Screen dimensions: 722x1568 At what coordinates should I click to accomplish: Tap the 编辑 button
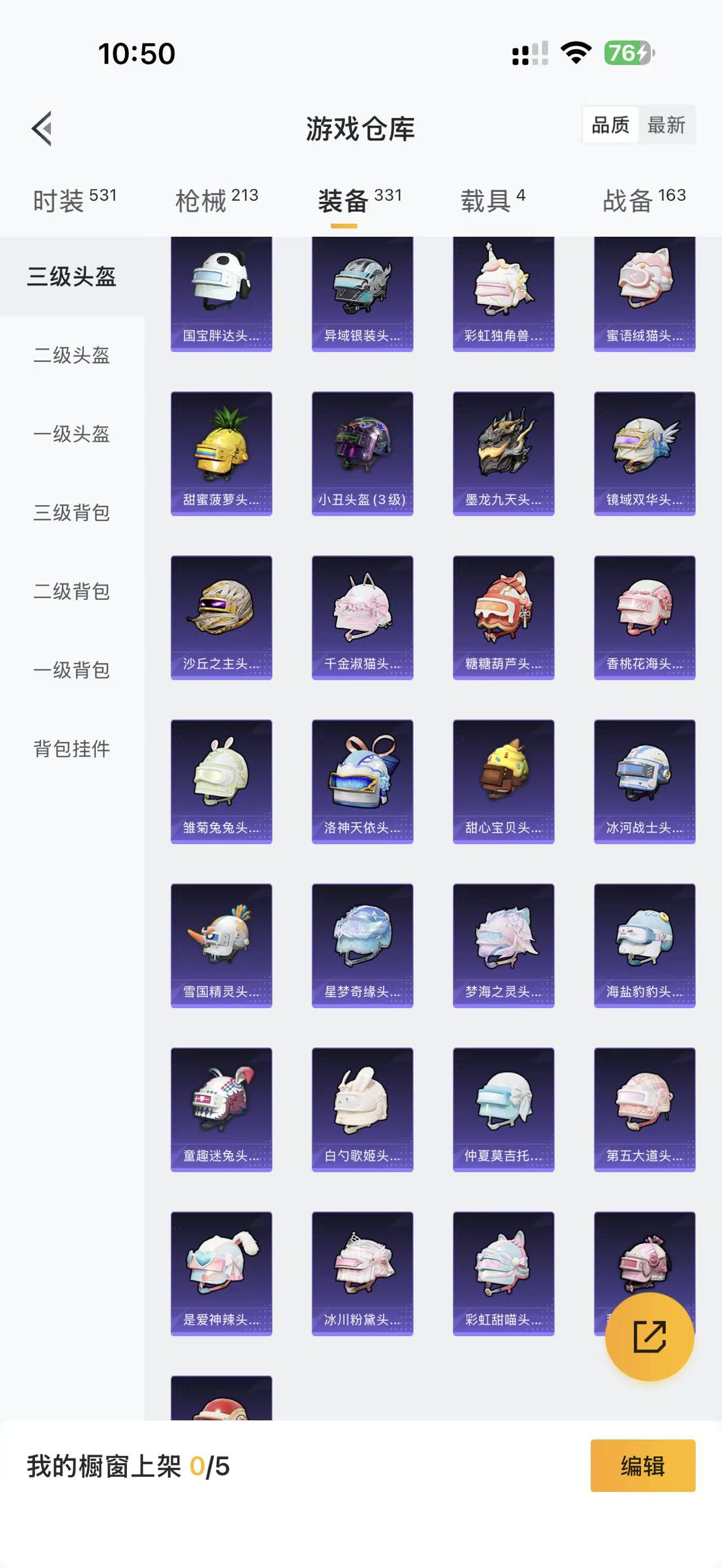point(642,1466)
